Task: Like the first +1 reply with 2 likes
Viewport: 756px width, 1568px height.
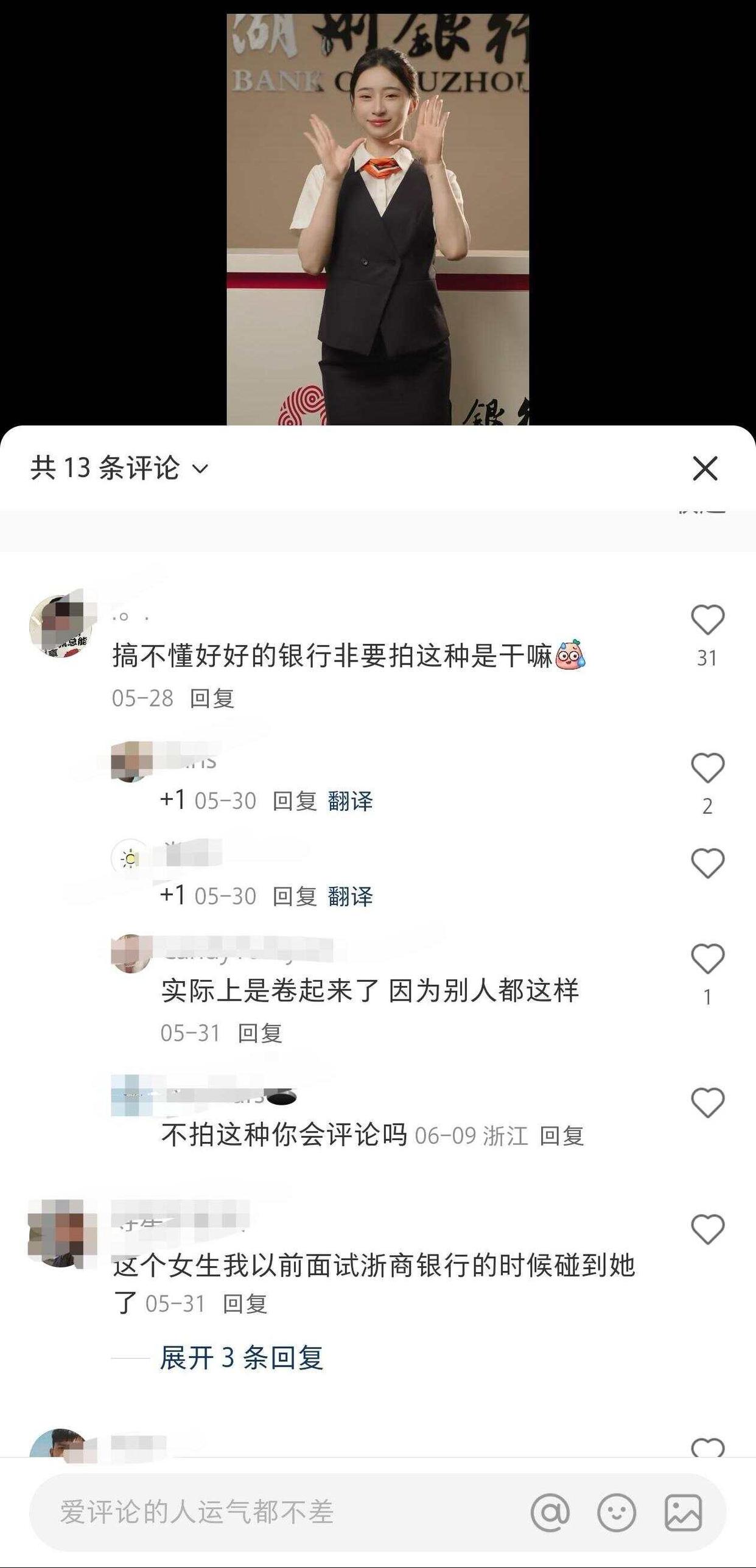Action: click(707, 768)
